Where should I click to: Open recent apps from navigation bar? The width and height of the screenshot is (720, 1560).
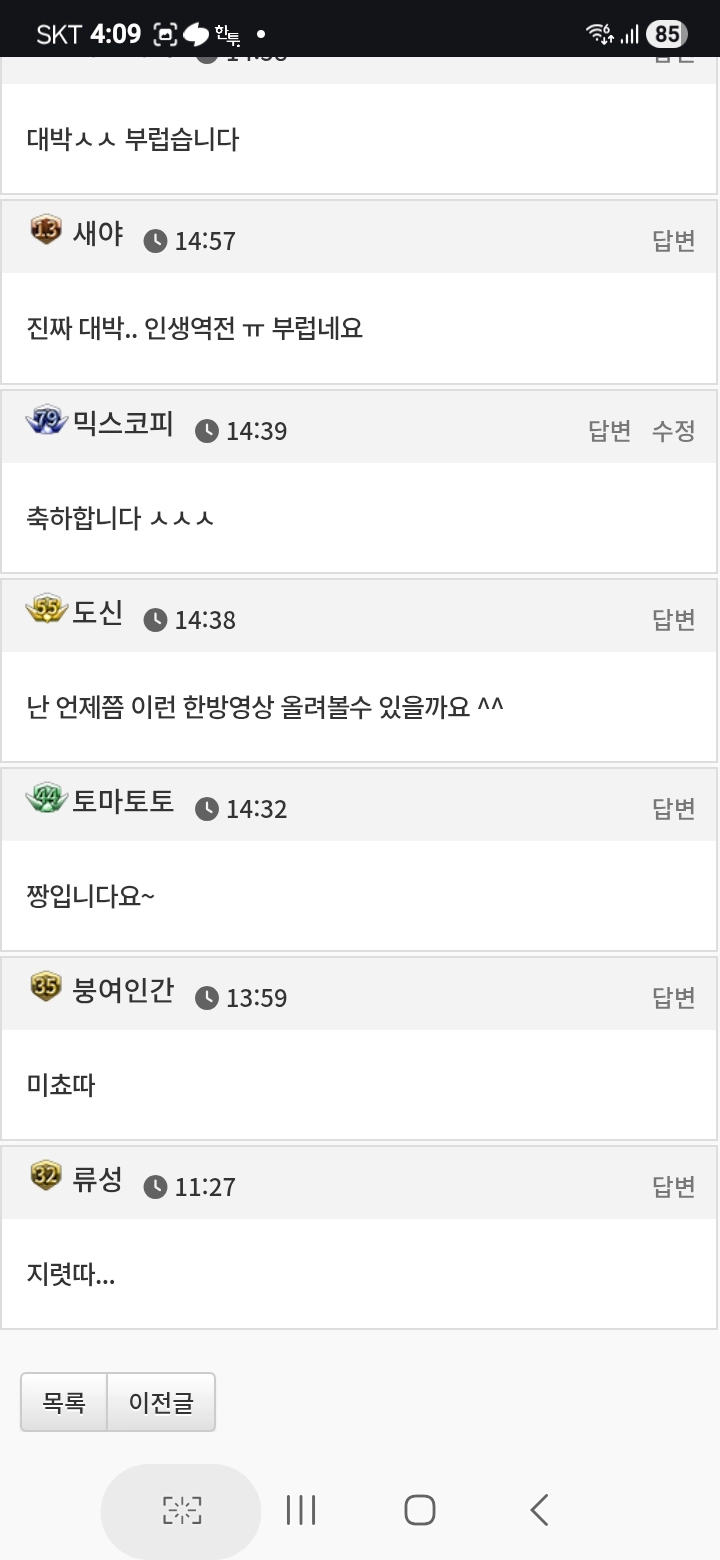coord(301,1510)
